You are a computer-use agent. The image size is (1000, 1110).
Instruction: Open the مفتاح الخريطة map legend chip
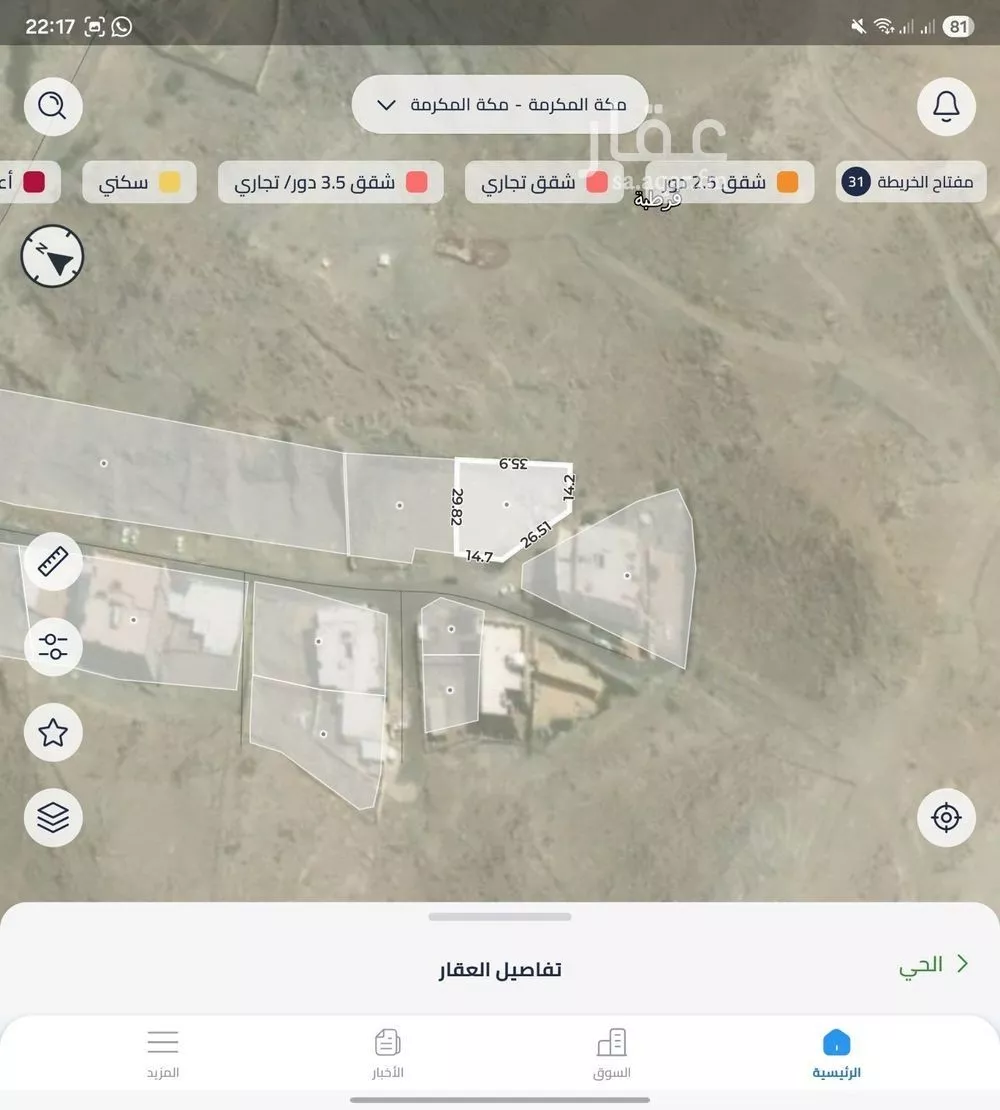pos(911,182)
